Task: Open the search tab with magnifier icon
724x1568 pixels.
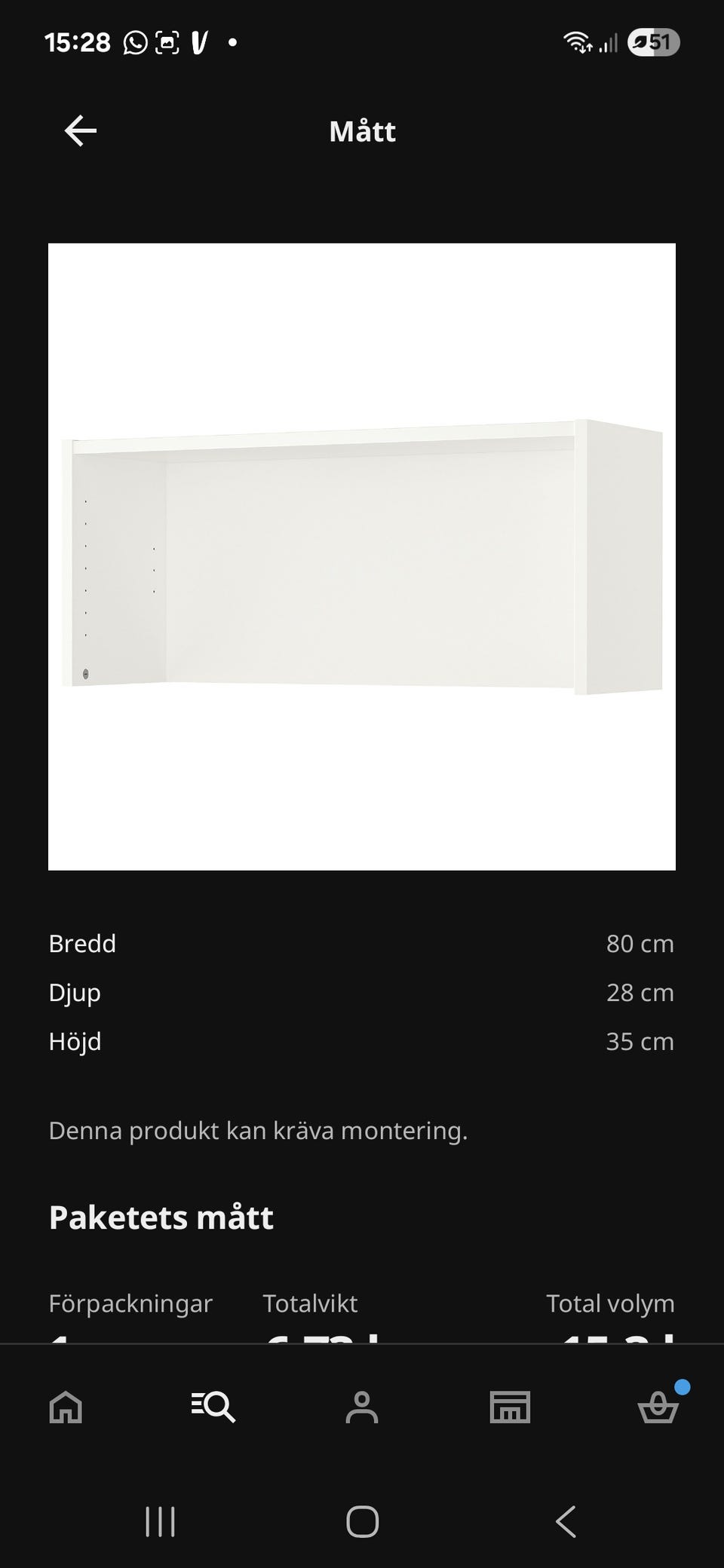Action: 213,1404
